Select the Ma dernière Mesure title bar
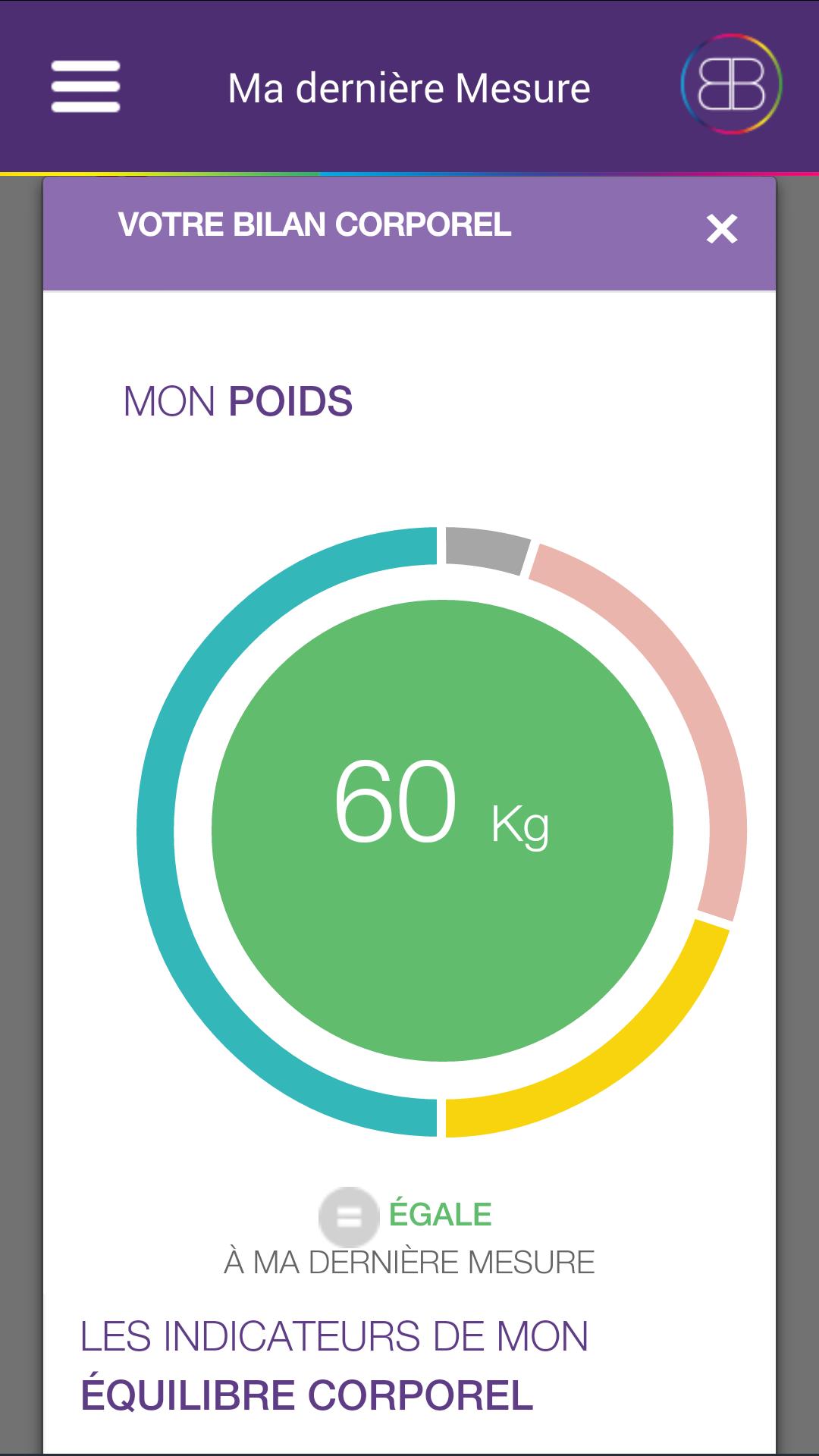The height and width of the screenshot is (1456, 819). [x=409, y=86]
